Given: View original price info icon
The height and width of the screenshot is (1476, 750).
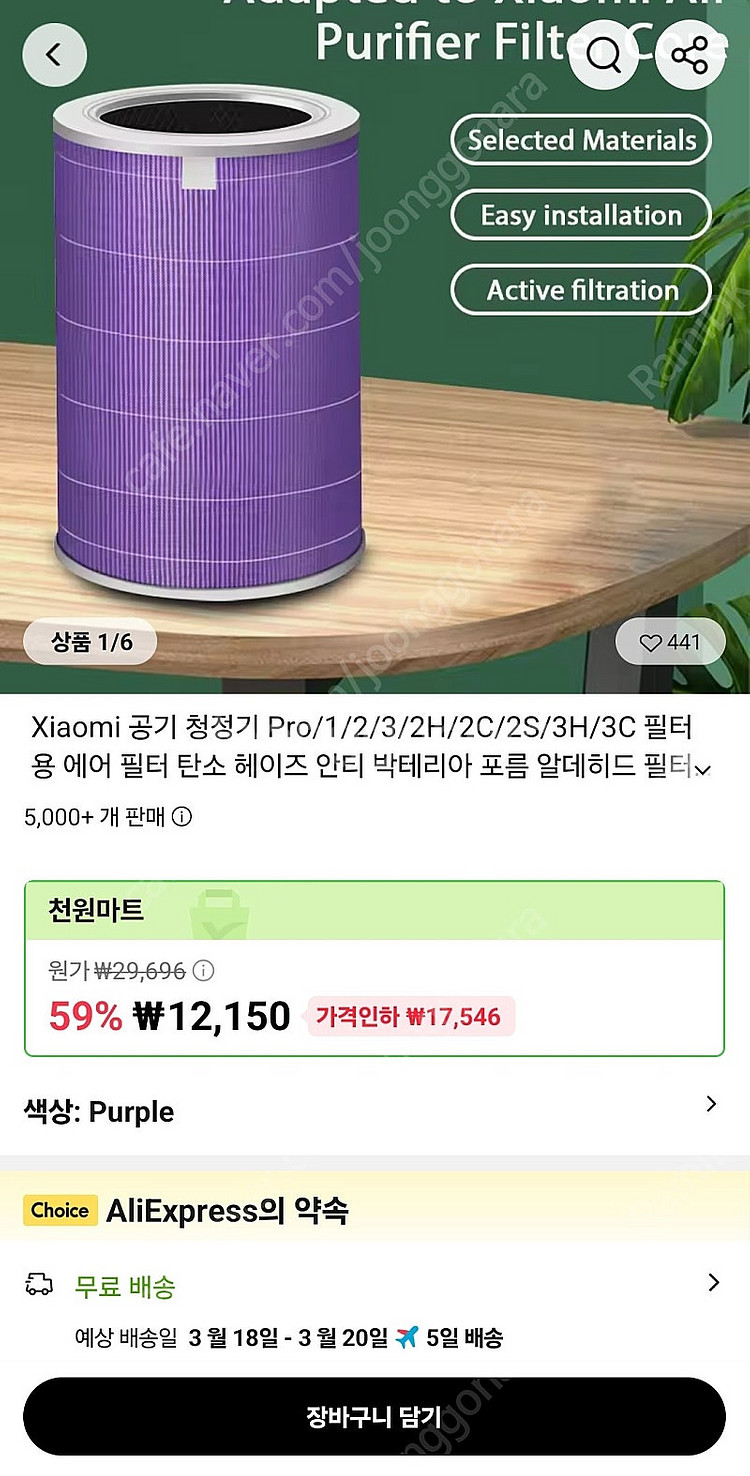Looking at the screenshot, I should coord(203,970).
